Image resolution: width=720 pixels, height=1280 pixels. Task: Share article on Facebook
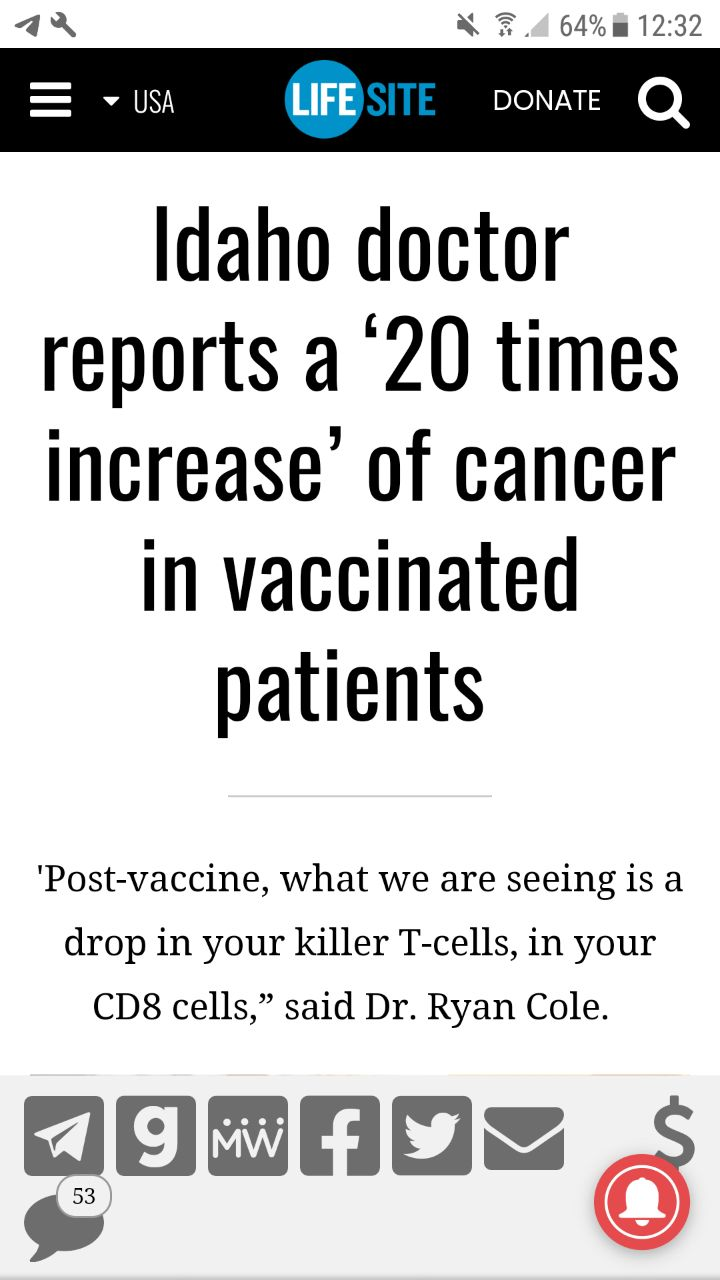pyautogui.click(x=340, y=1135)
